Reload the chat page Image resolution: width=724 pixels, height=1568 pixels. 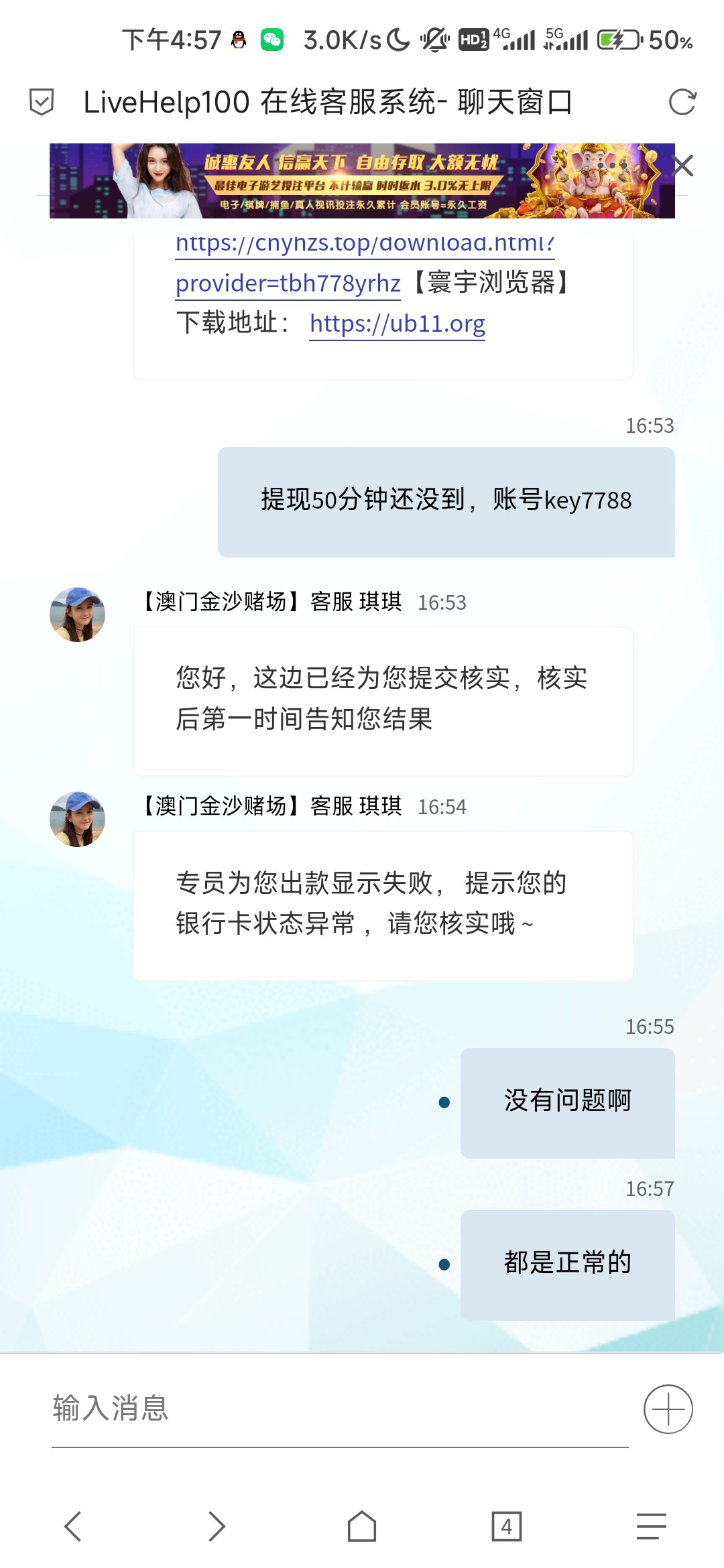click(682, 102)
